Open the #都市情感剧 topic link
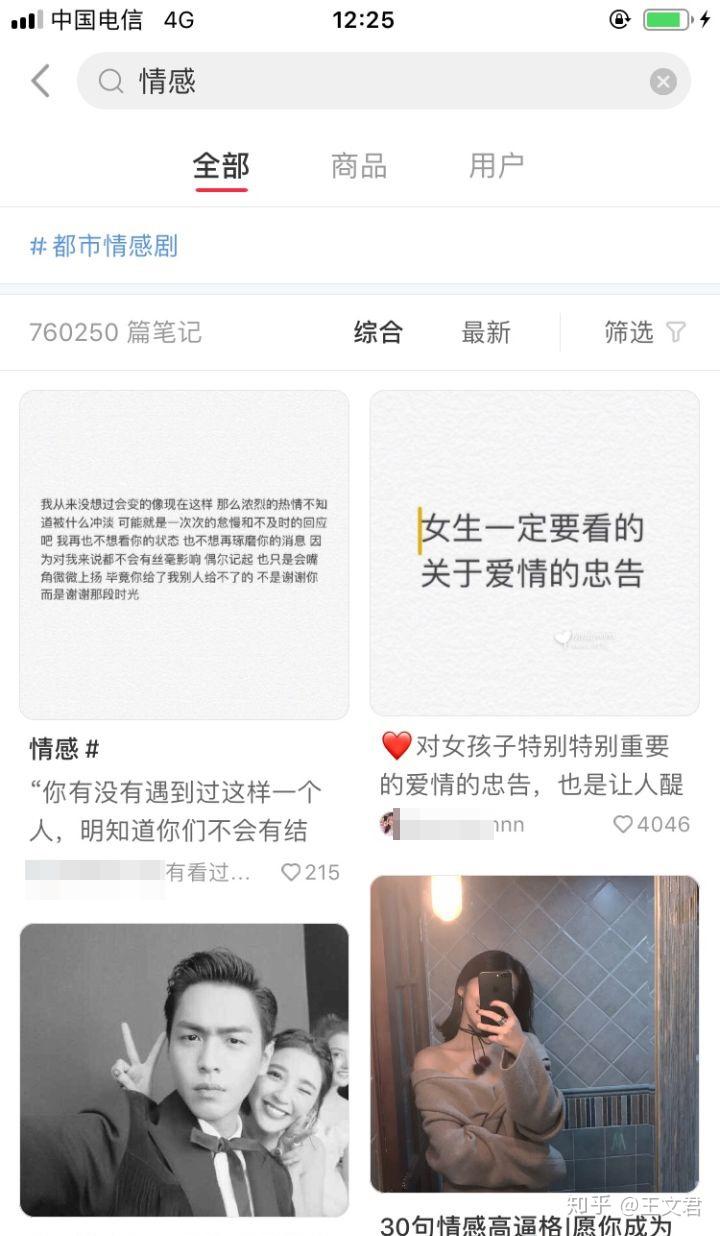The height and width of the screenshot is (1236, 720). (104, 246)
